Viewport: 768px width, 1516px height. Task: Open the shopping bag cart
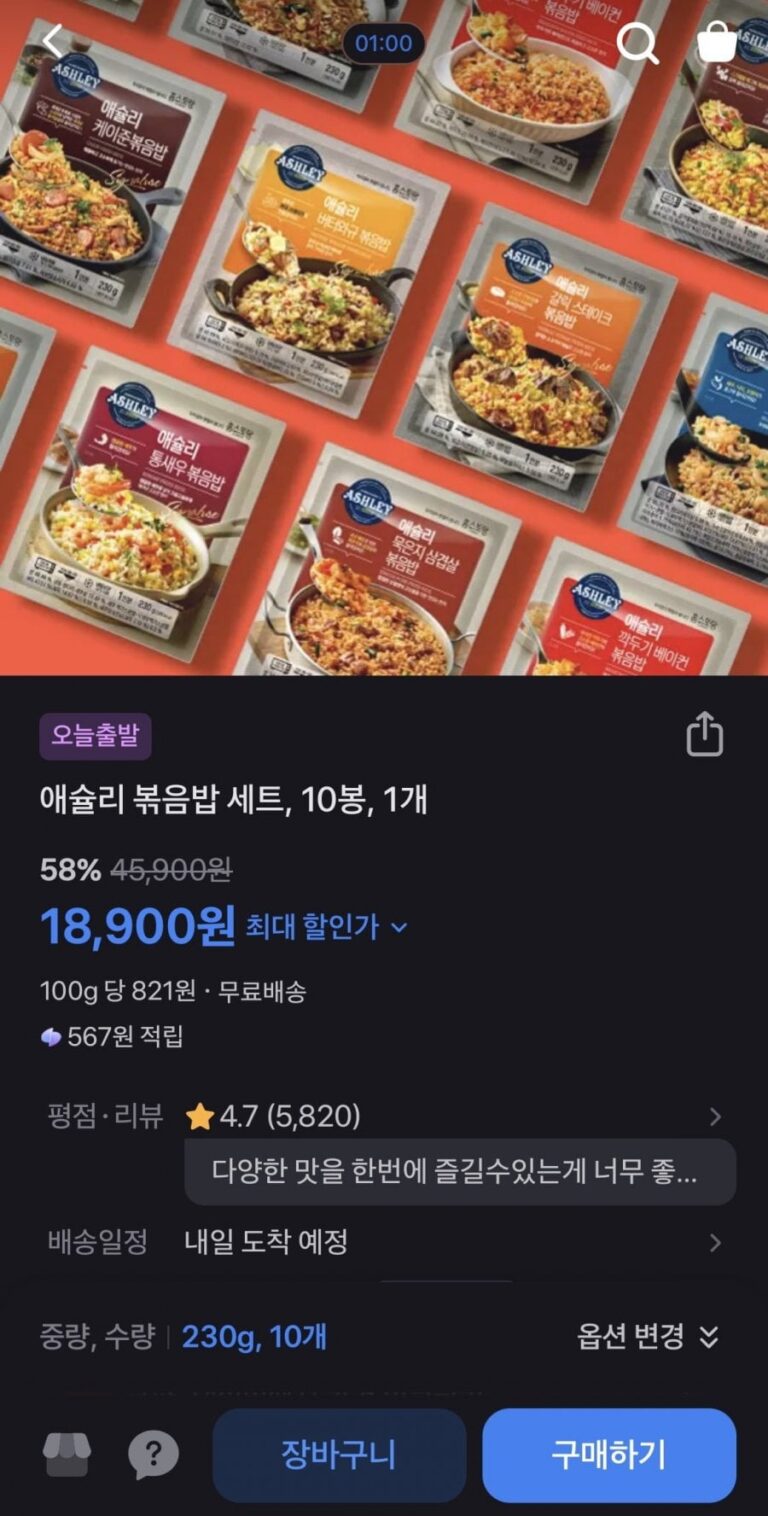717,42
